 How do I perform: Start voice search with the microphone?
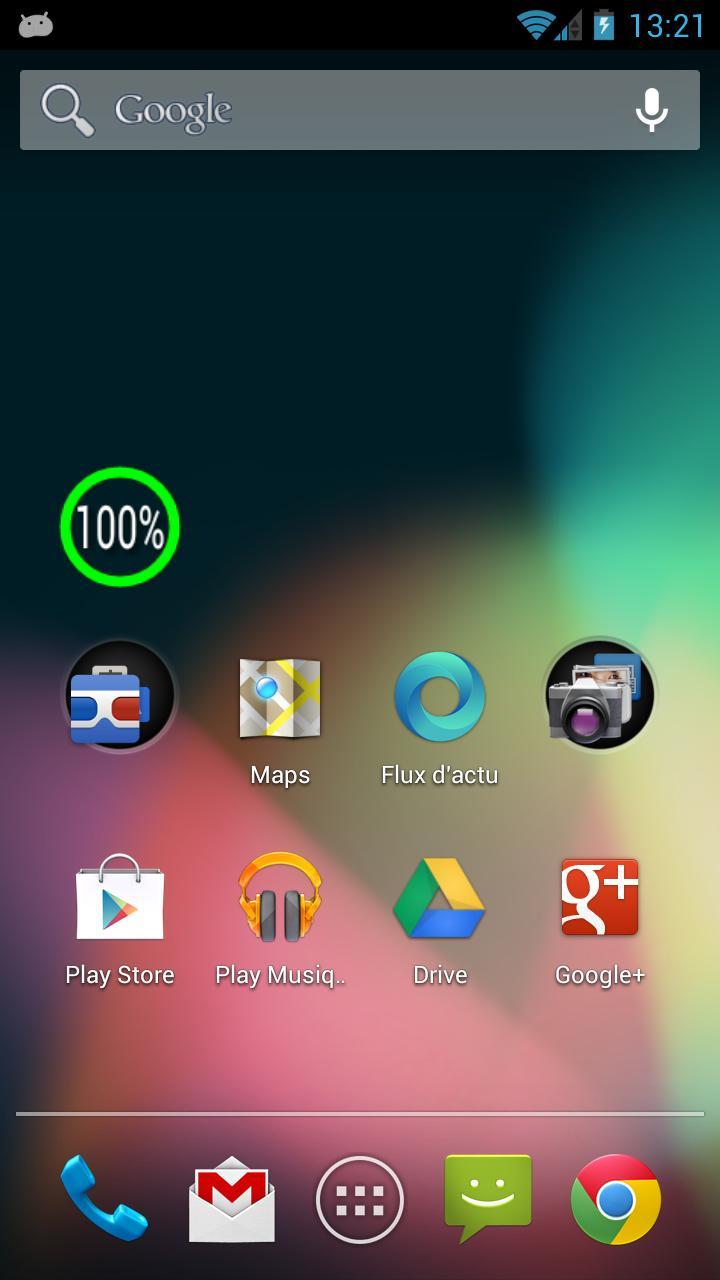coord(652,110)
